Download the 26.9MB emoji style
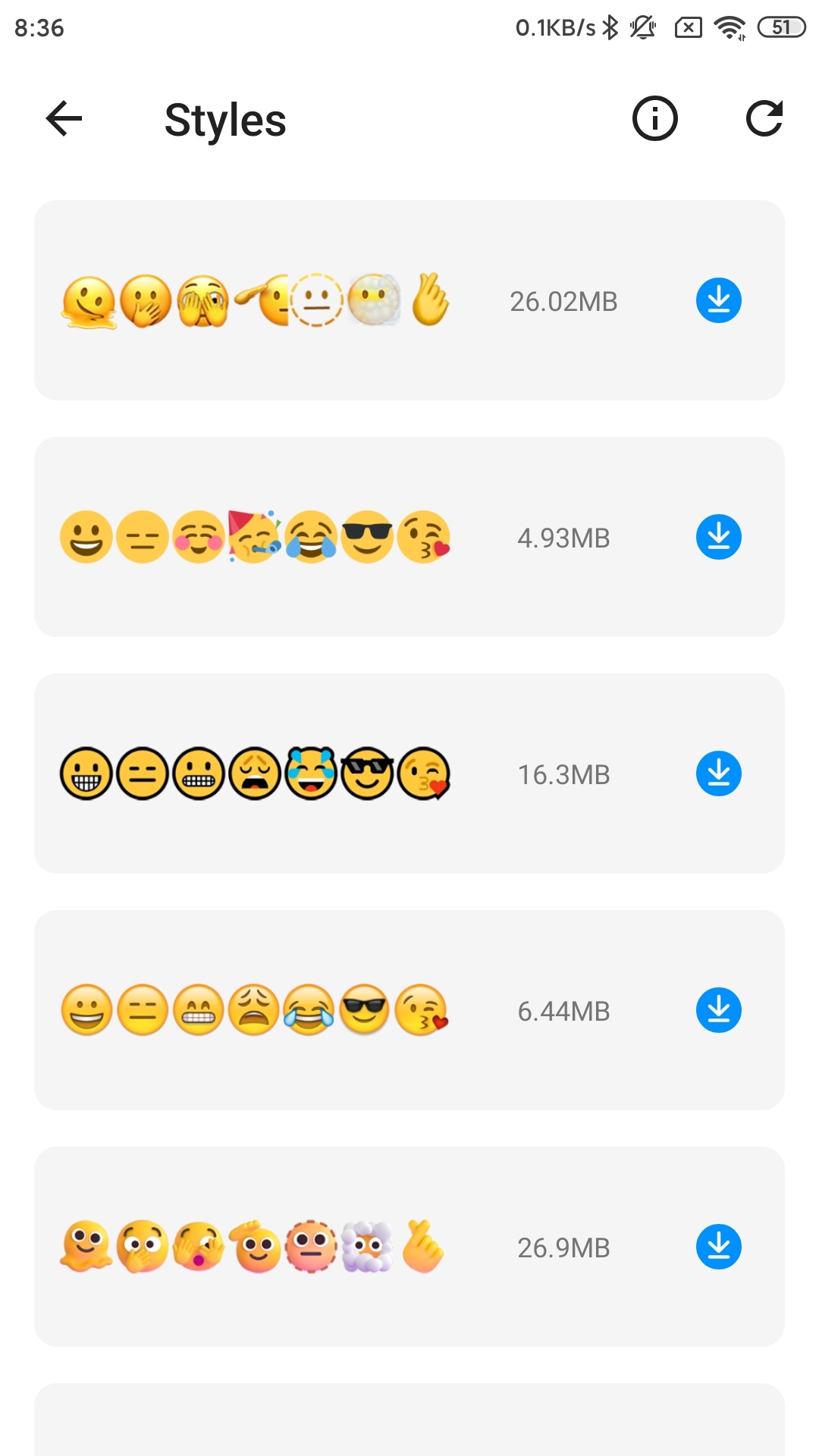This screenshot has width=819, height=1456. pos(718,1247)
